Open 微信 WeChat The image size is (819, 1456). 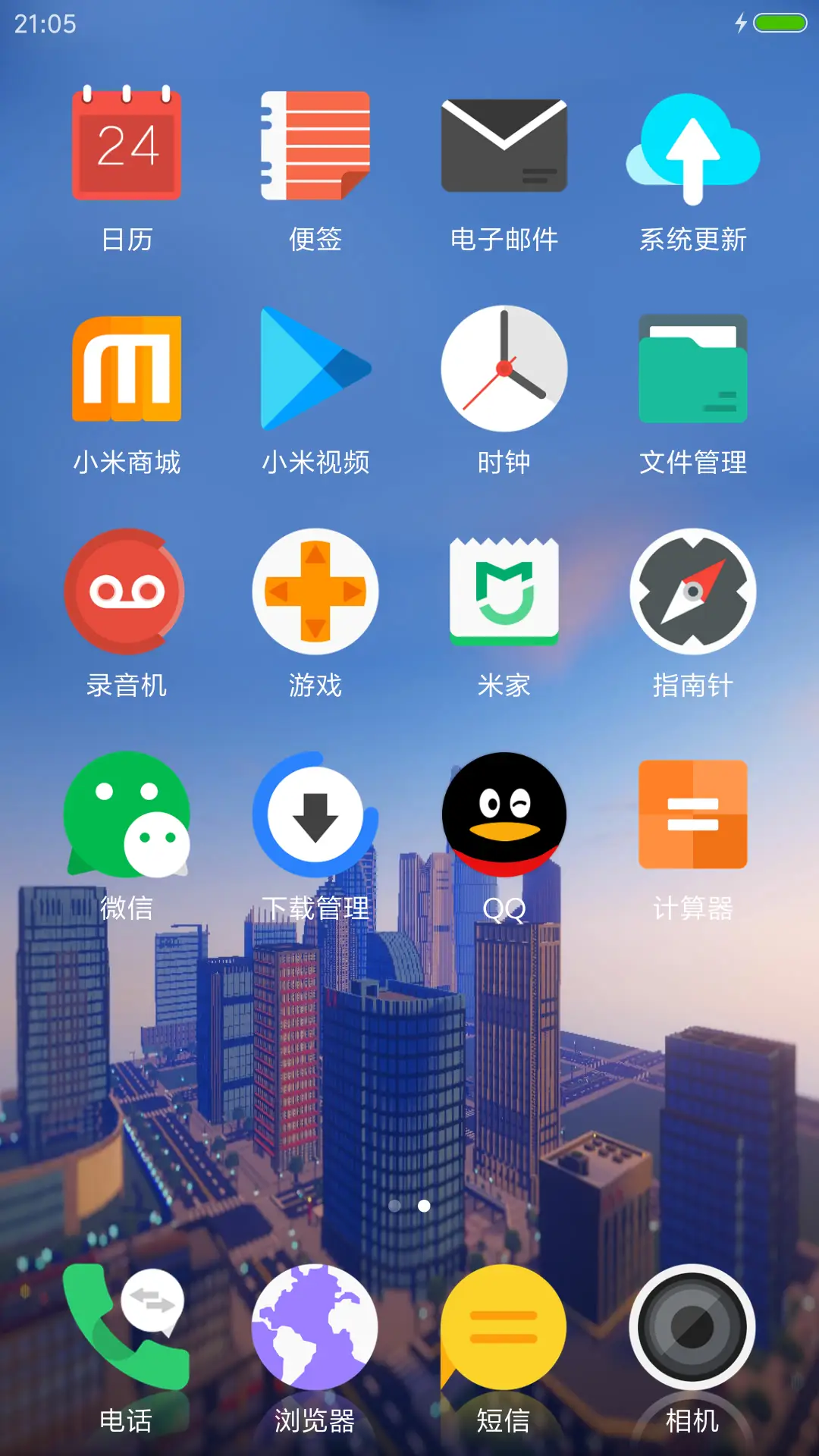coord(126,815)
